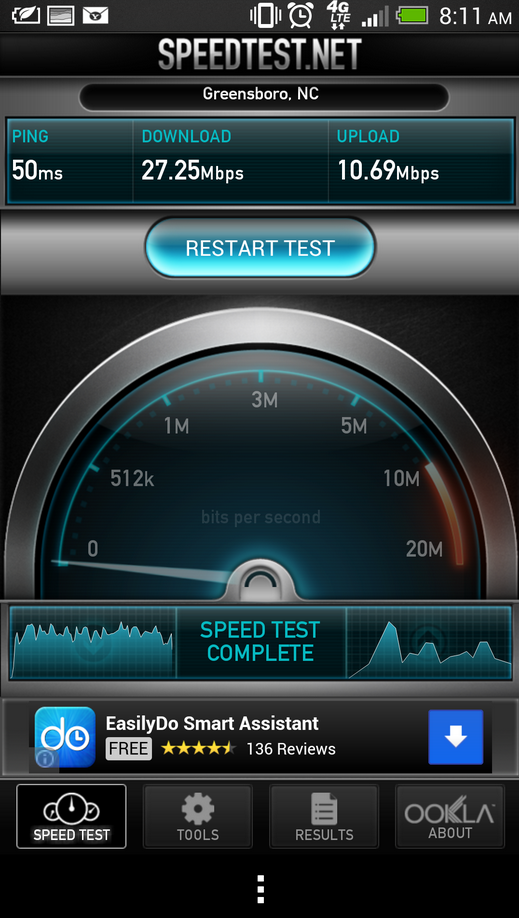Image resolution: width=519 pixels, height=918 pixels.
Task: Open the three-dot overflow menu
Action: (x=260, y=889)
